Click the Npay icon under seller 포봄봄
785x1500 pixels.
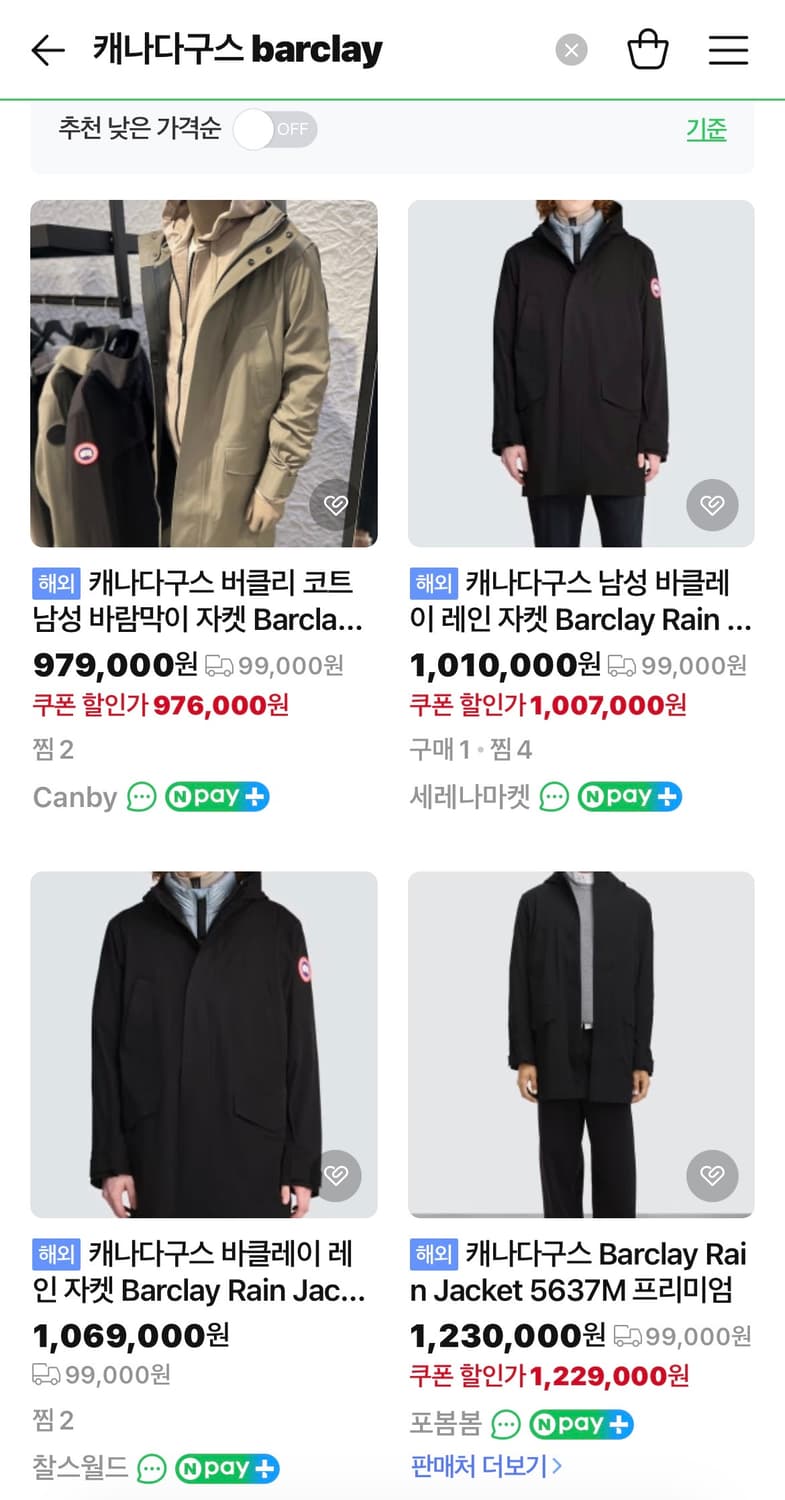[x=581, y=1423]
